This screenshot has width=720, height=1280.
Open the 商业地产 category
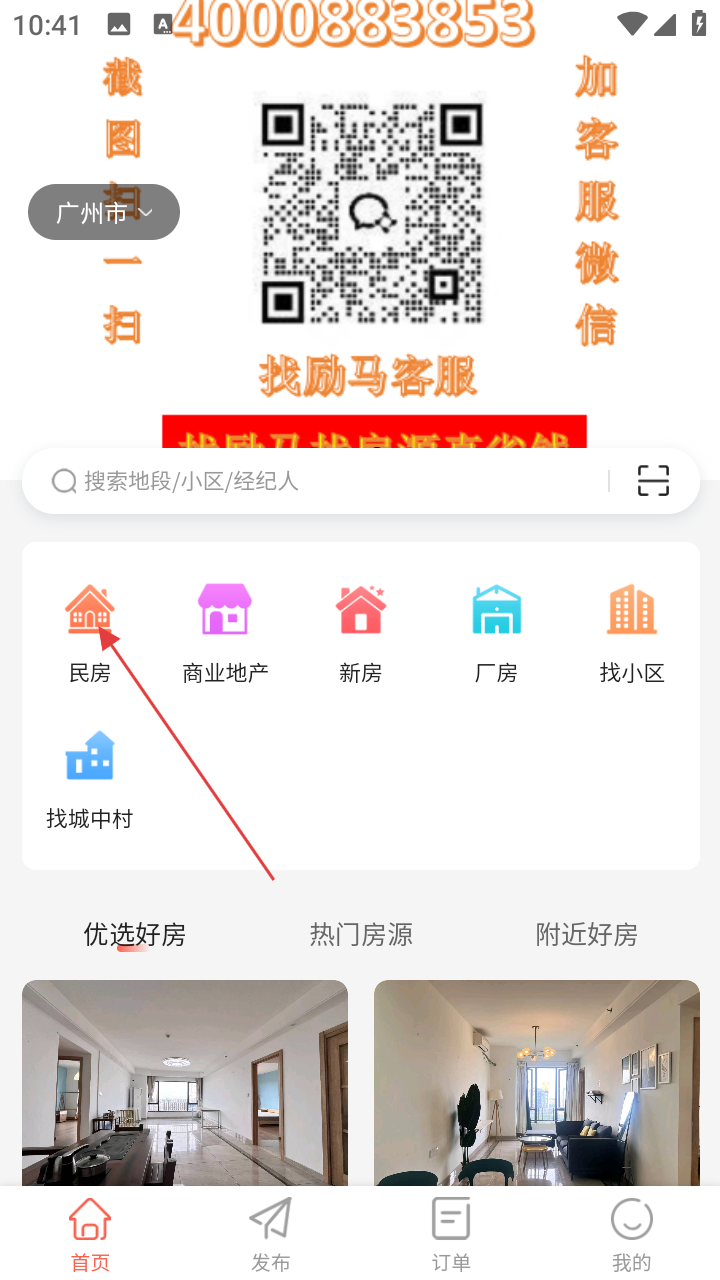point(225,632)
